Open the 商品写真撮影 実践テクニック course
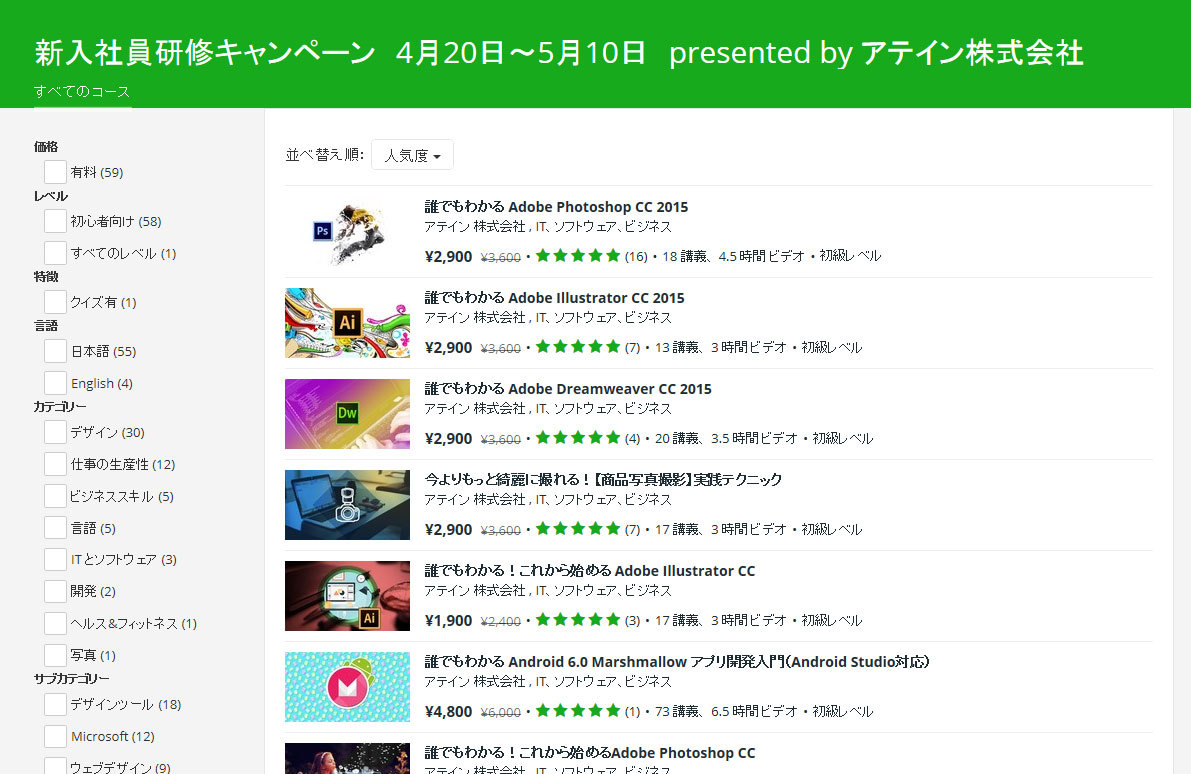 [603, 480]
